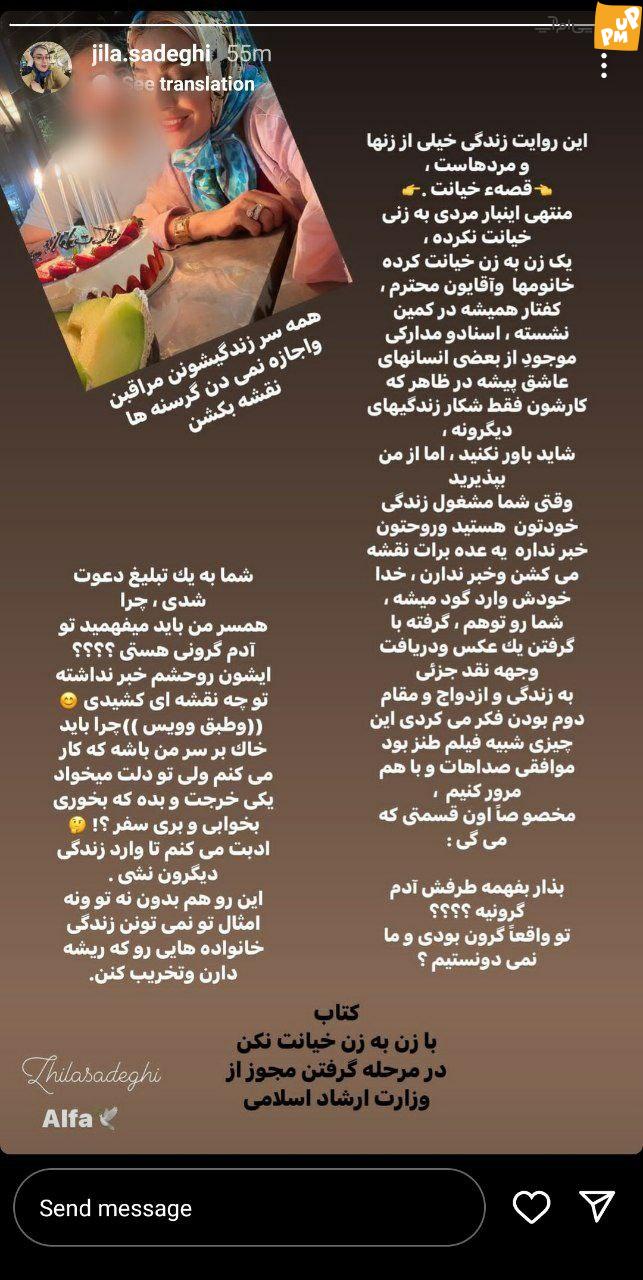
Task: Like this story with the heart
Action: click(531, 1207)
